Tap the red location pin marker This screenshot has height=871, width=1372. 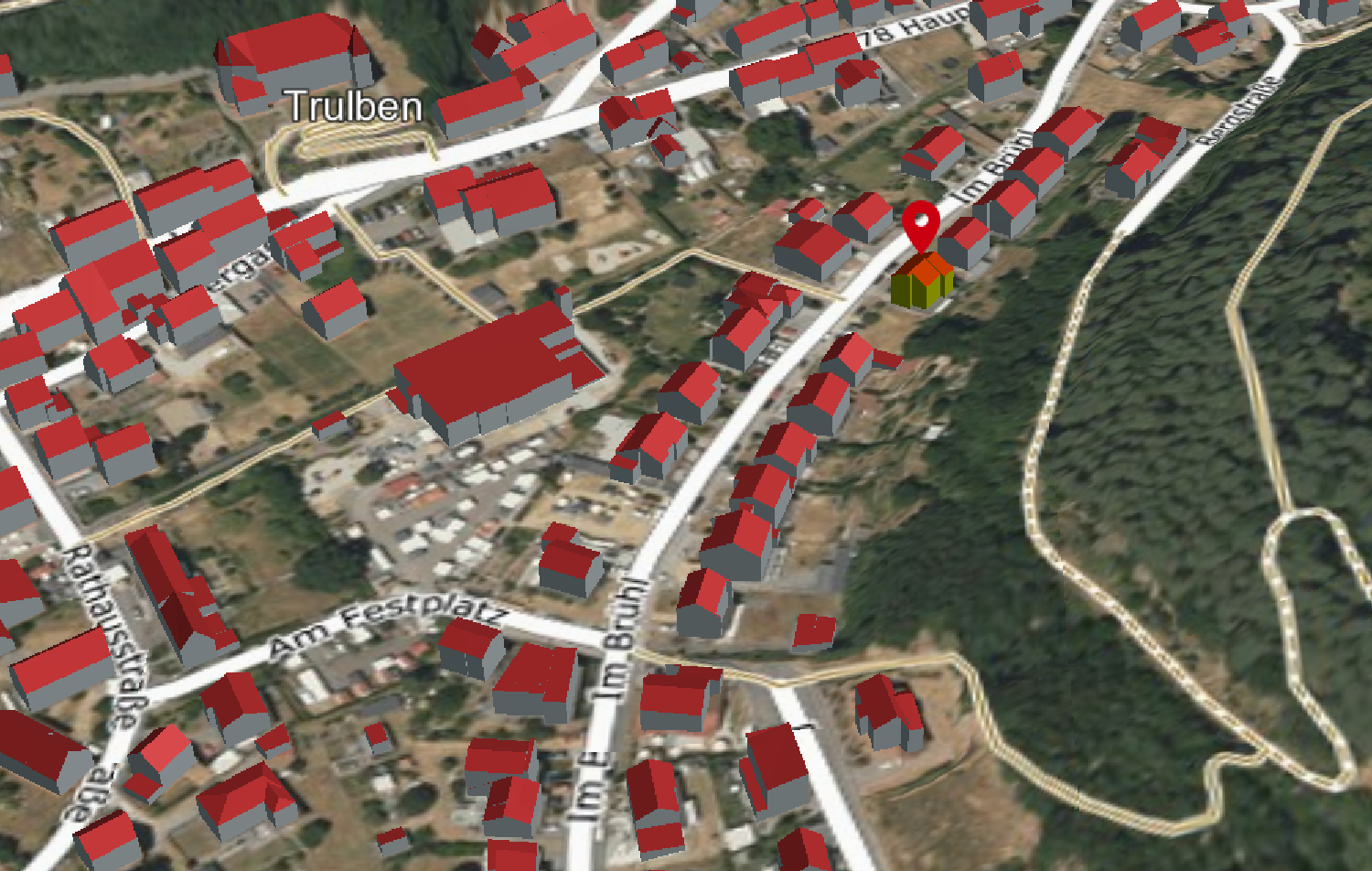(921, 222)
